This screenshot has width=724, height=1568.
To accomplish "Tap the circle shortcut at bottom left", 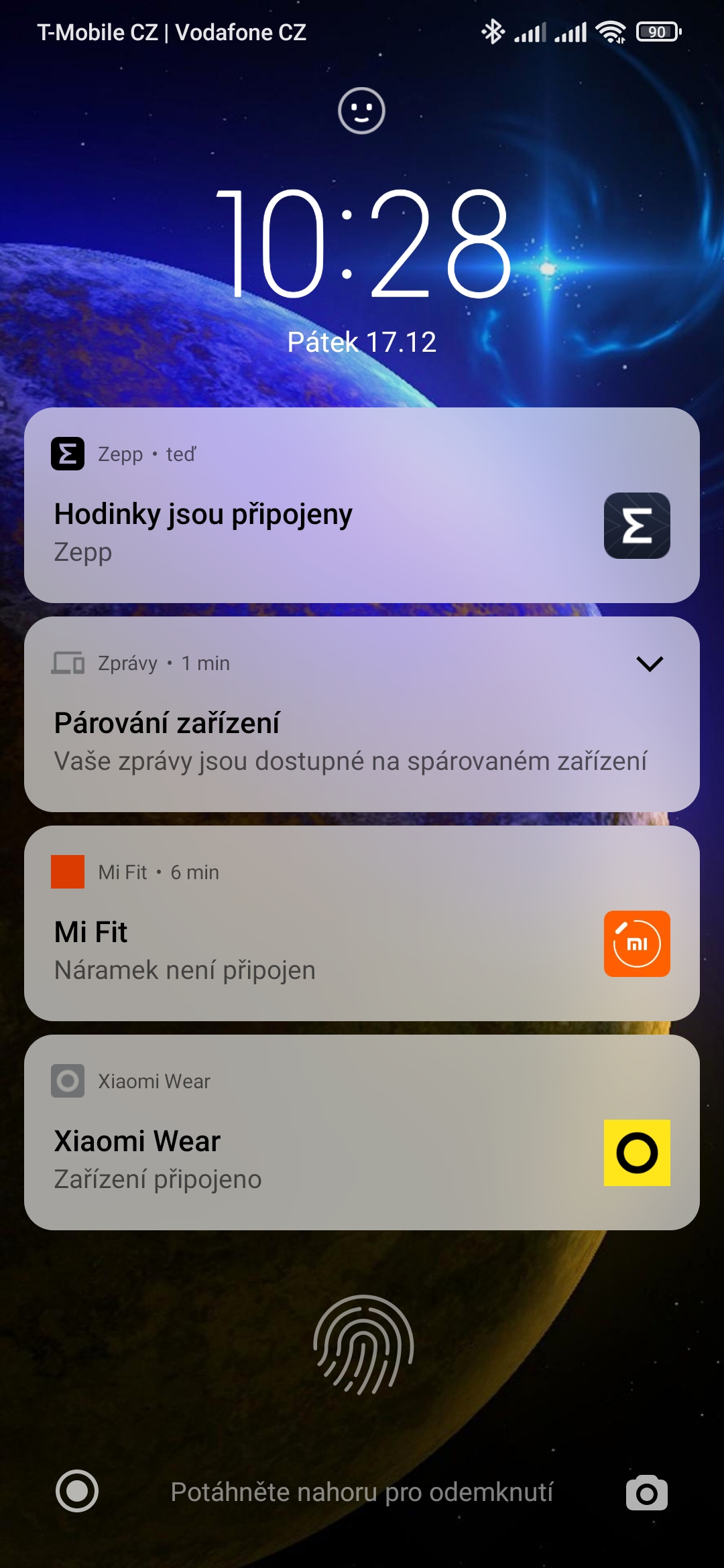I will click(77, 1491).
